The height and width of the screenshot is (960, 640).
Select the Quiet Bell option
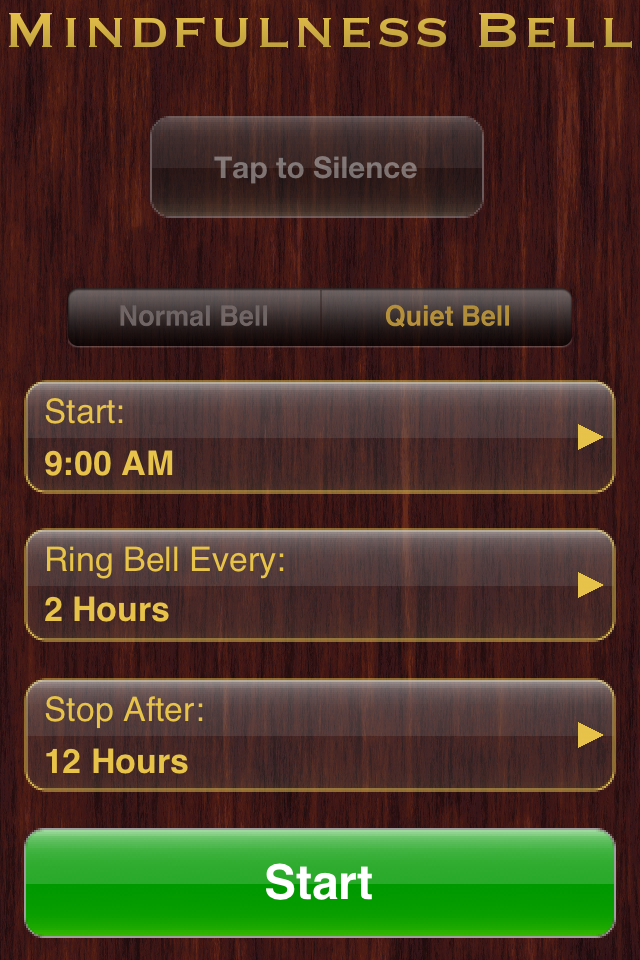coord(447,317)
